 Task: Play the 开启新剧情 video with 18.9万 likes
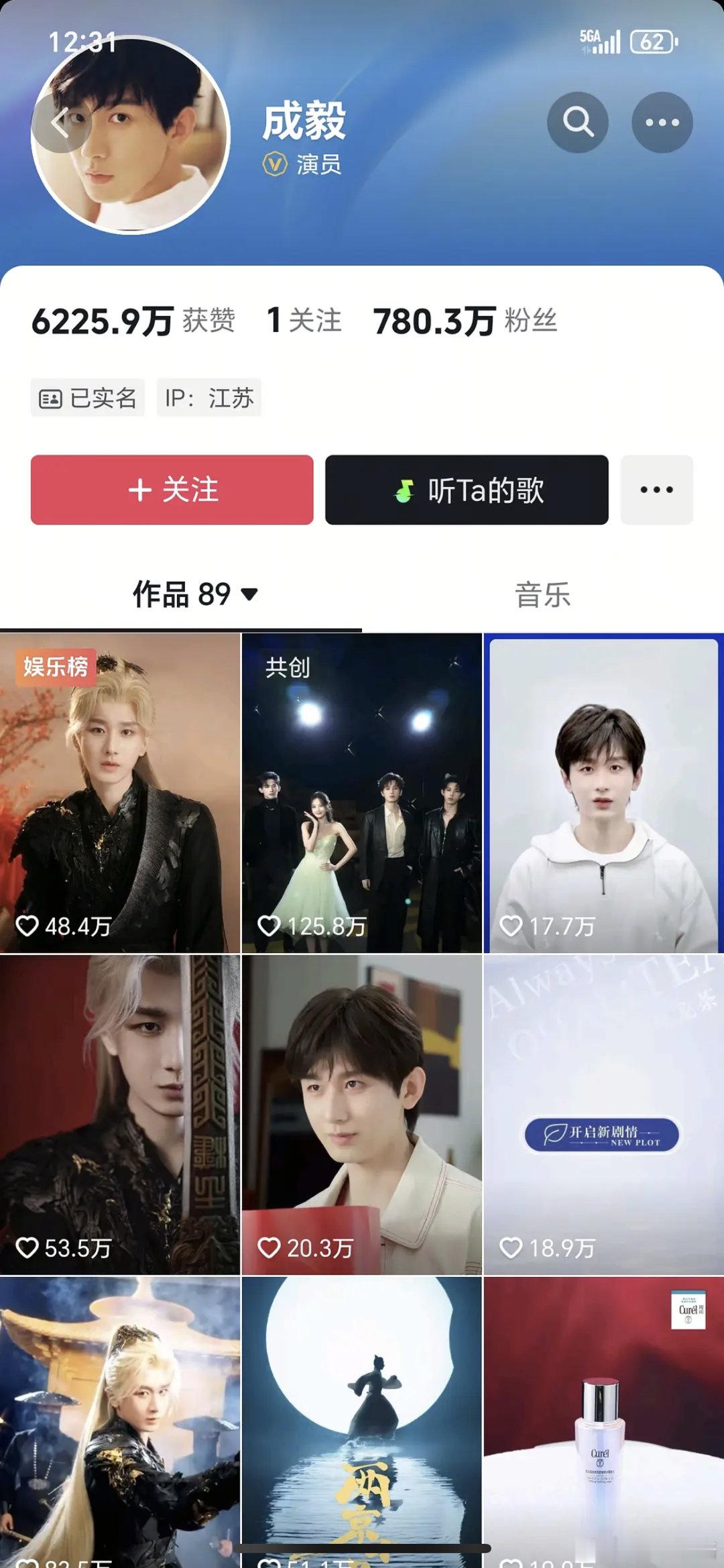click(603, 1113)
